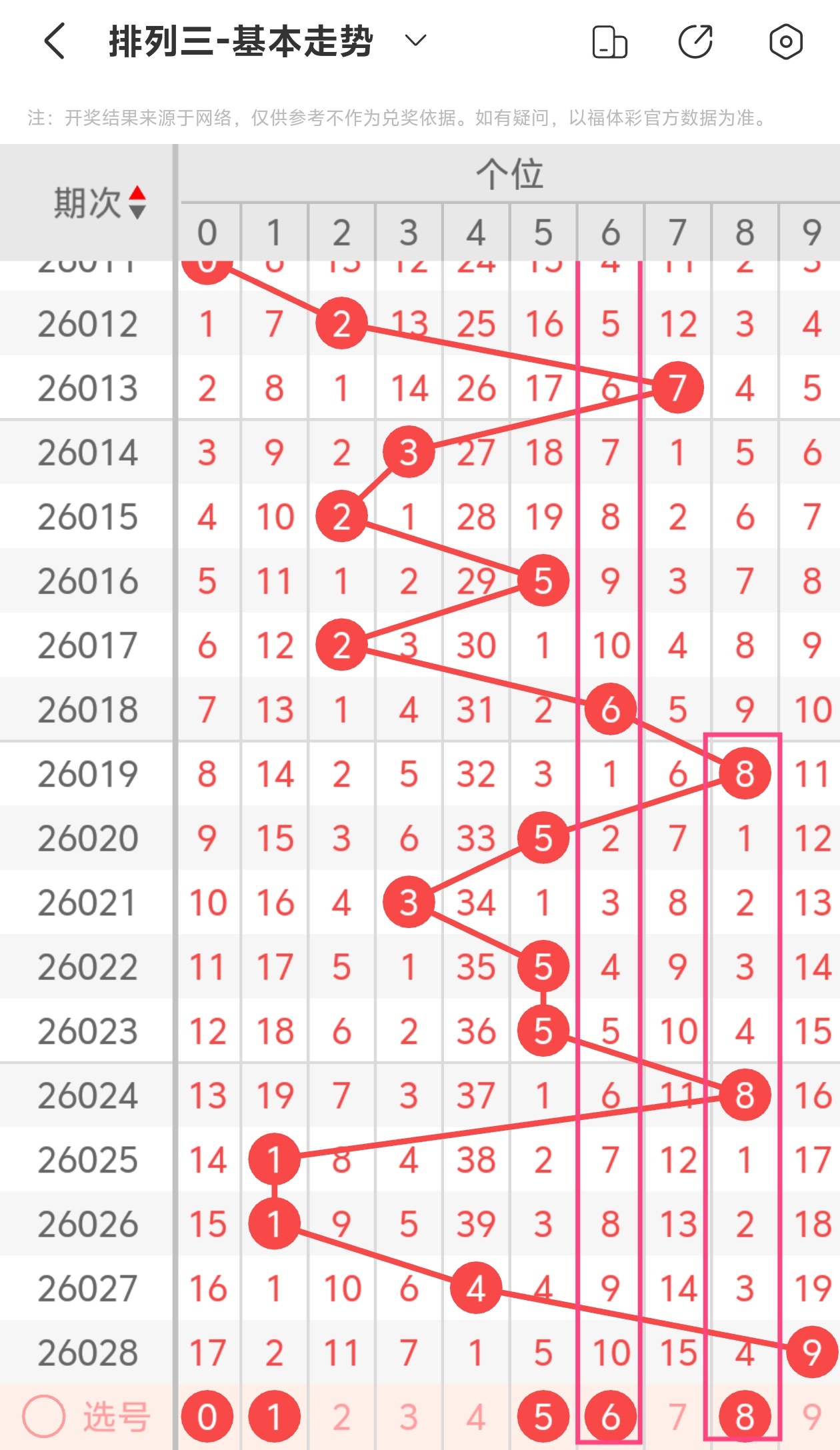Select number 9 in the 选号 row

click(811, 1417)
